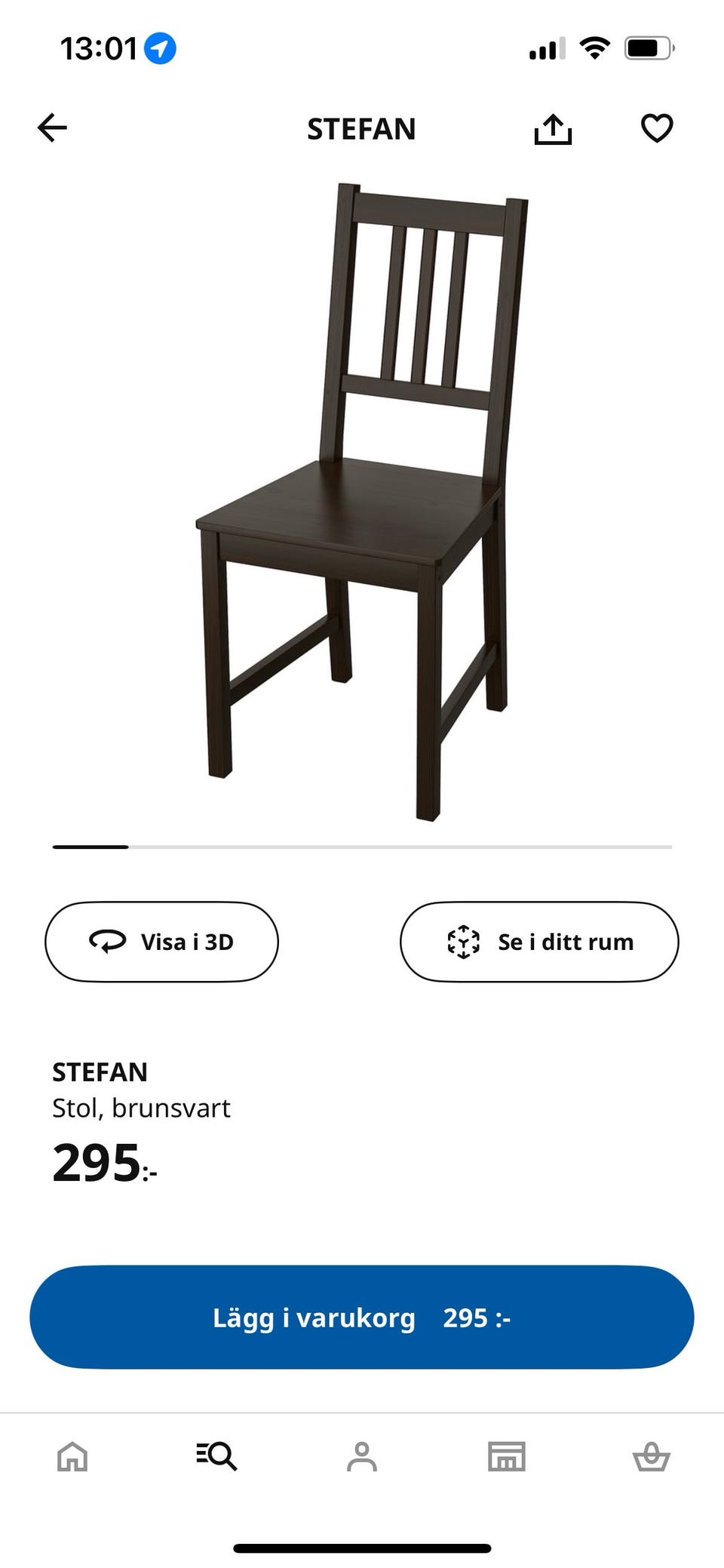The image size is (724, 1568).
Task: Click the image carousel progress bar
Action: point(362,847)
